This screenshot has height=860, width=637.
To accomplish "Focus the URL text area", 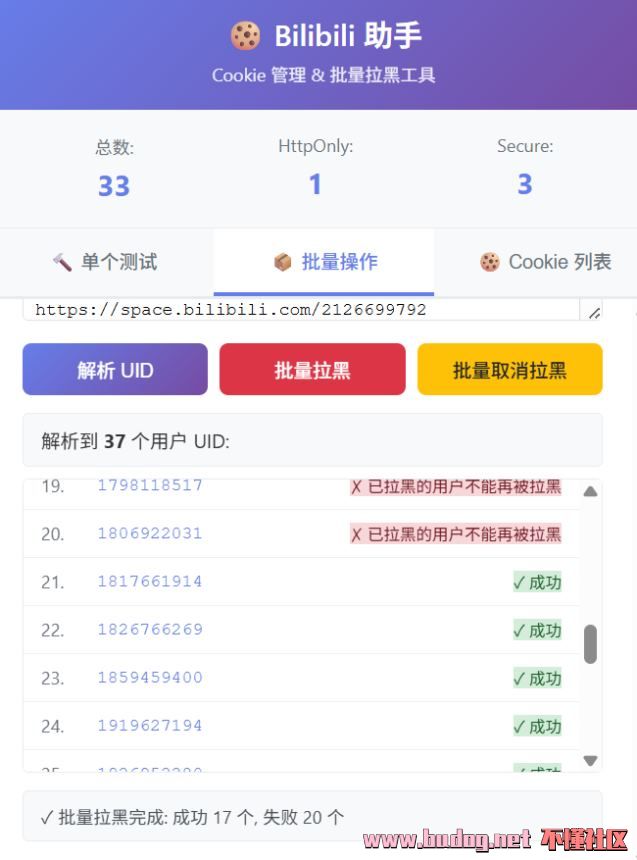I will coord(300,310).
